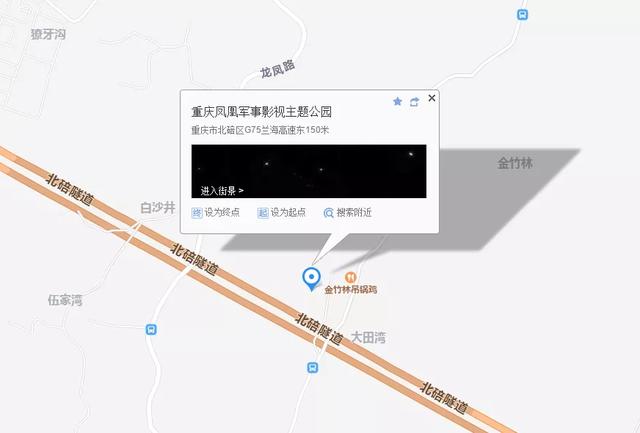Choose 设为起点 as the starting point
Viewport: 640px width, 433px height.
point(282,213)
